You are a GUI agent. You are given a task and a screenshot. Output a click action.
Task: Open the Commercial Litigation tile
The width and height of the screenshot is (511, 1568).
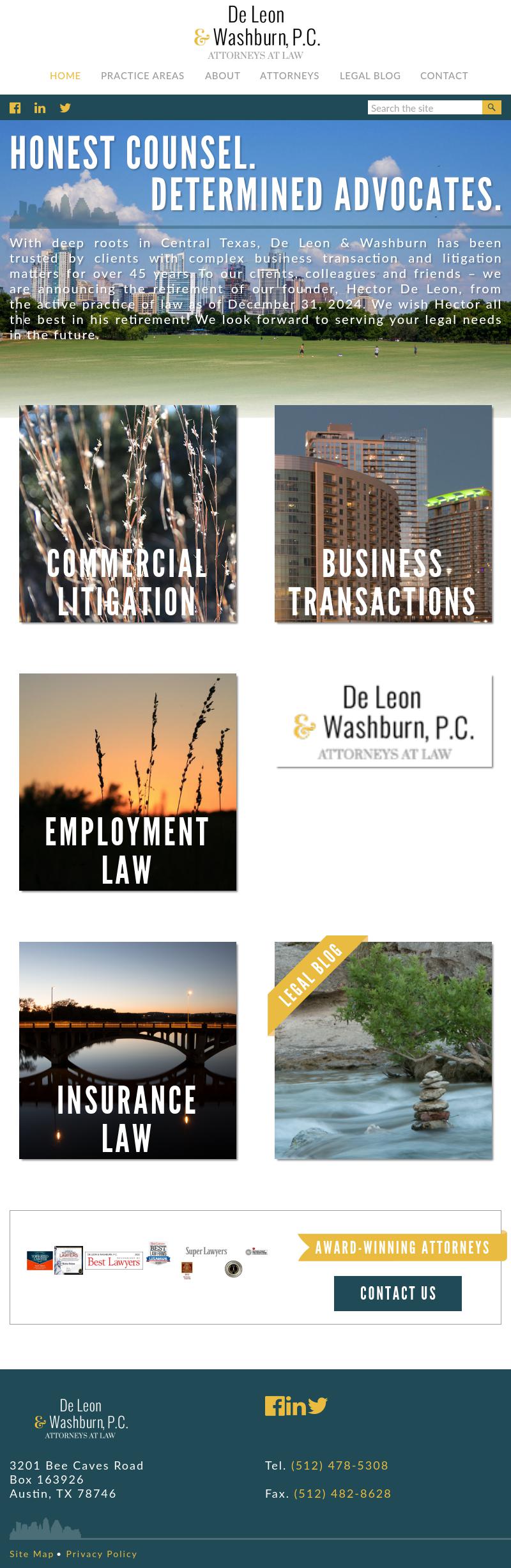(128, 514)
